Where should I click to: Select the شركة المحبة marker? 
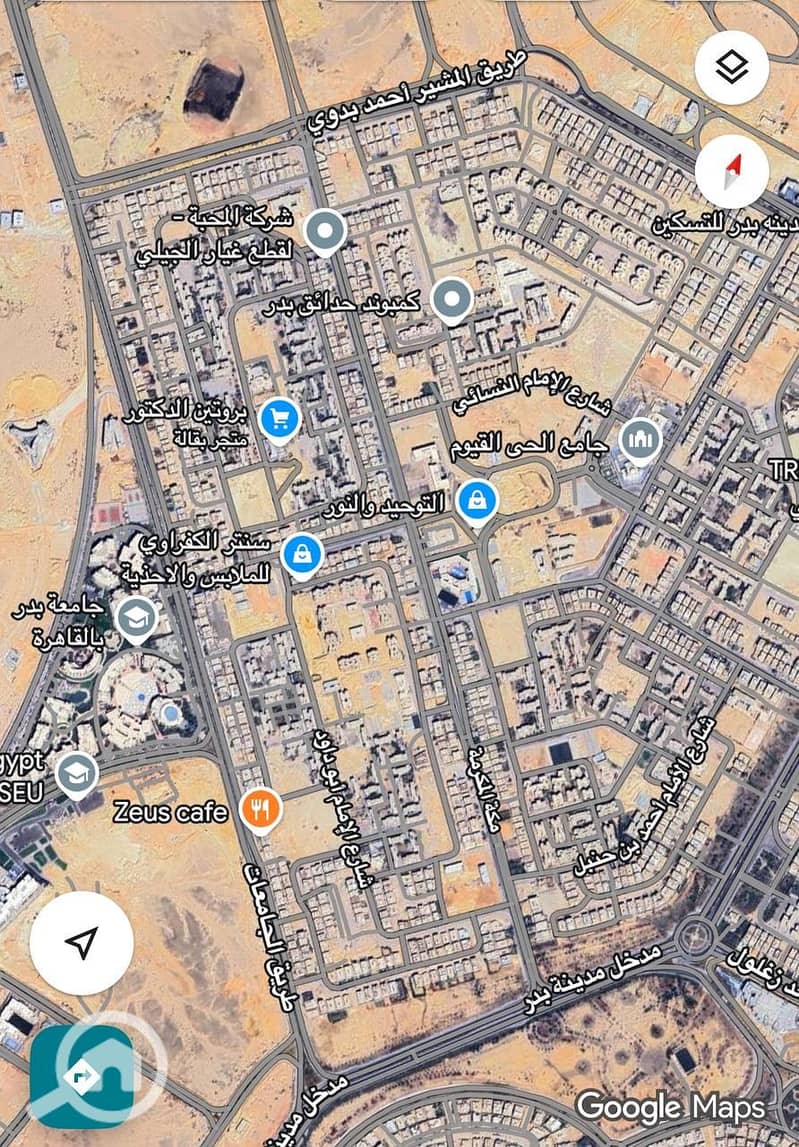324,232
